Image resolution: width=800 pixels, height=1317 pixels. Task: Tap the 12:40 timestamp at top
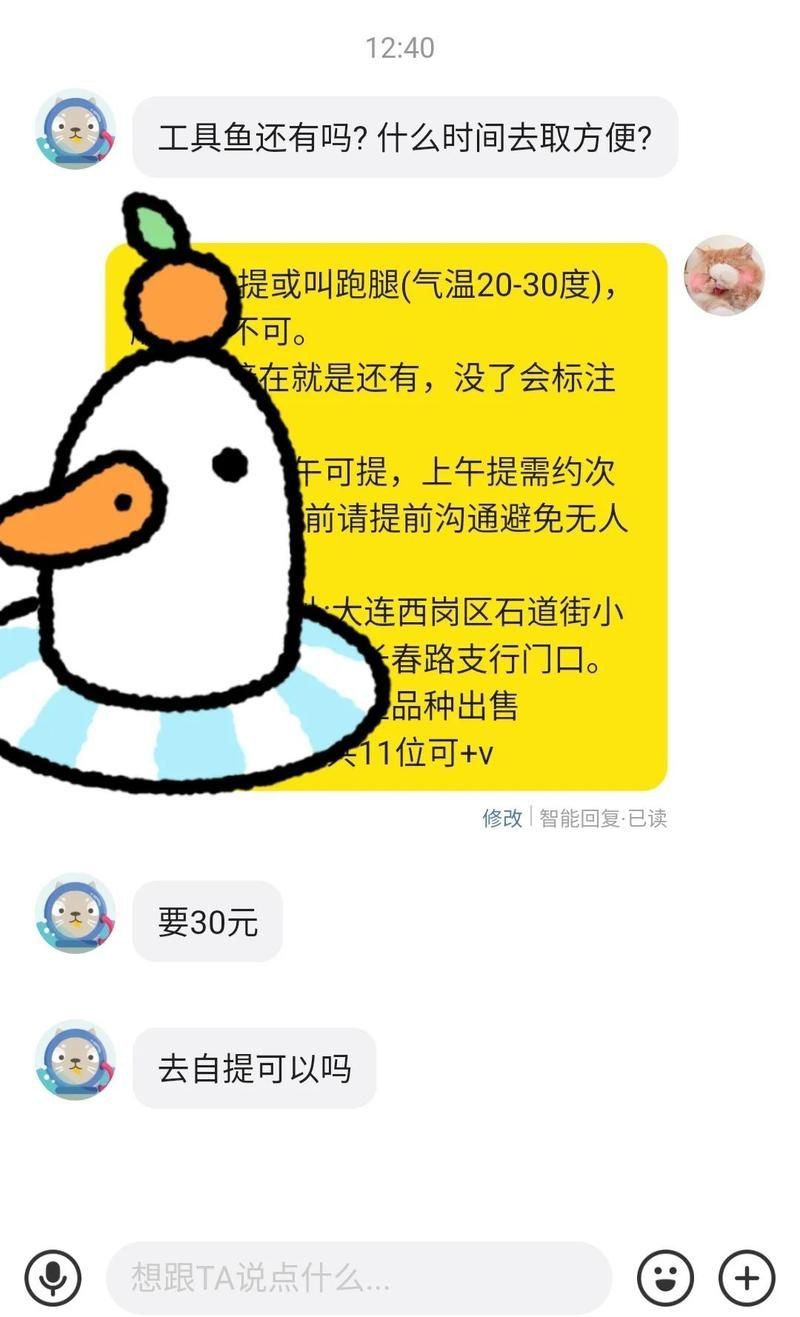click(x=399, y=44)
